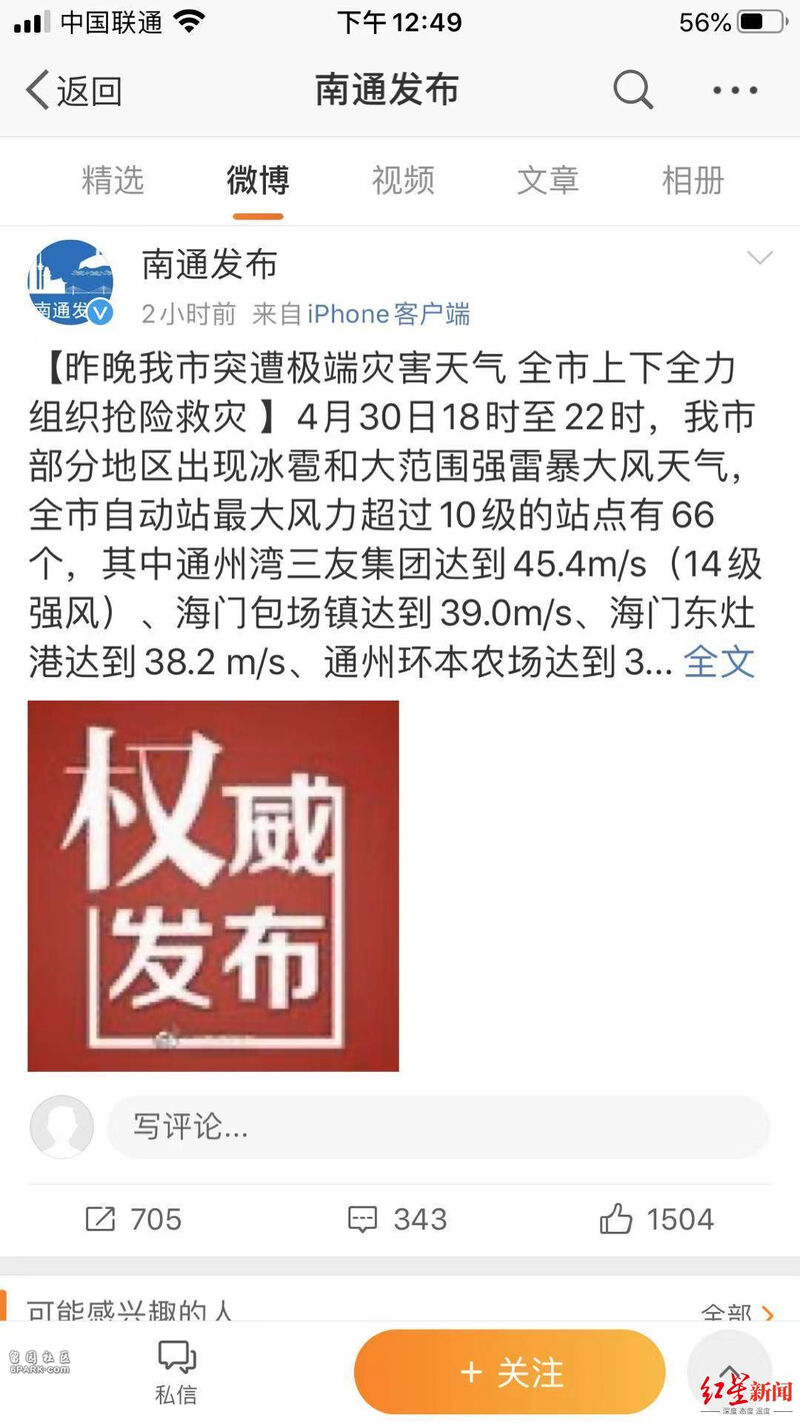Image resolution: width=800 pixels, height=1423 pixels.
Task: Repost the post with 705 shares
Action: [x=134, y=1219]
